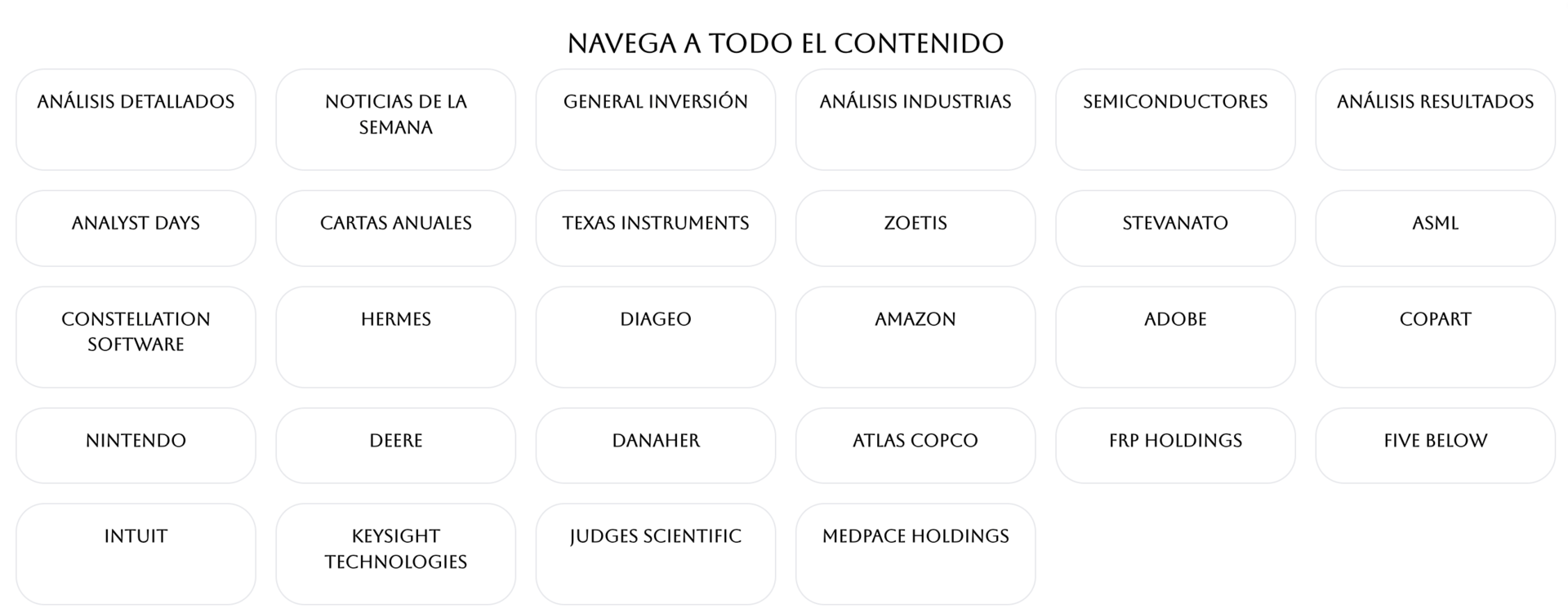View Amazon content
Image resolution: width=1568 pixels, height=613 pixels.
(915, 336)
